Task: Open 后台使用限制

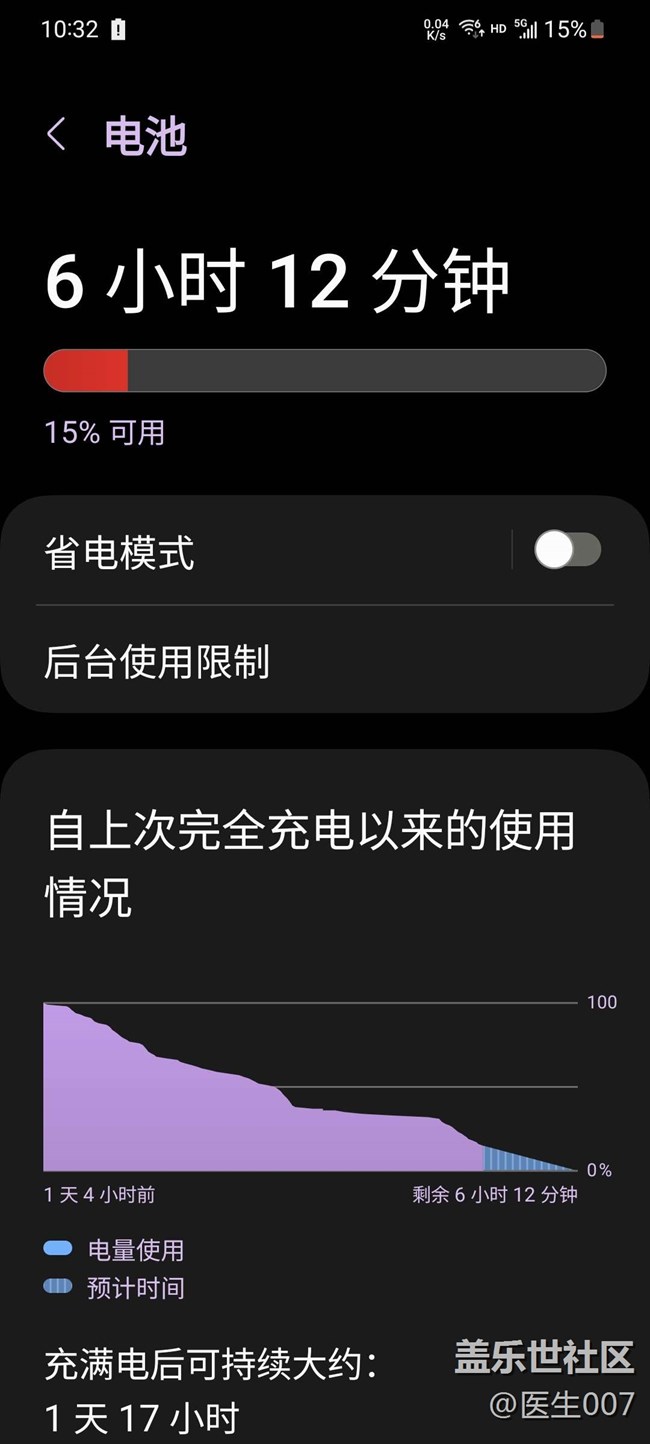Action: (300, 662)
